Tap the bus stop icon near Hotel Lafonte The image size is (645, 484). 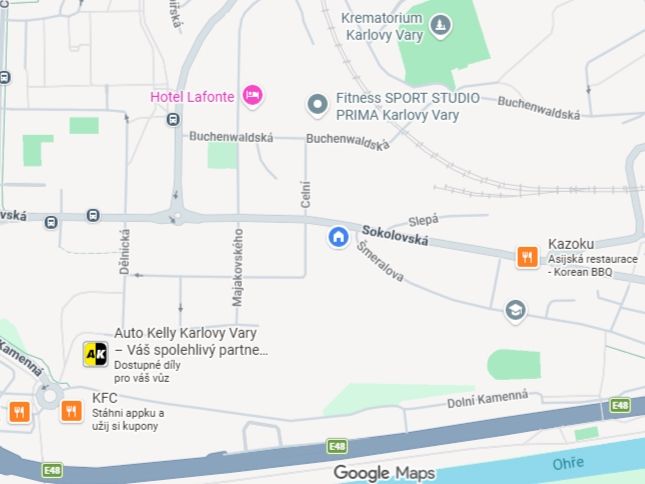174,120
